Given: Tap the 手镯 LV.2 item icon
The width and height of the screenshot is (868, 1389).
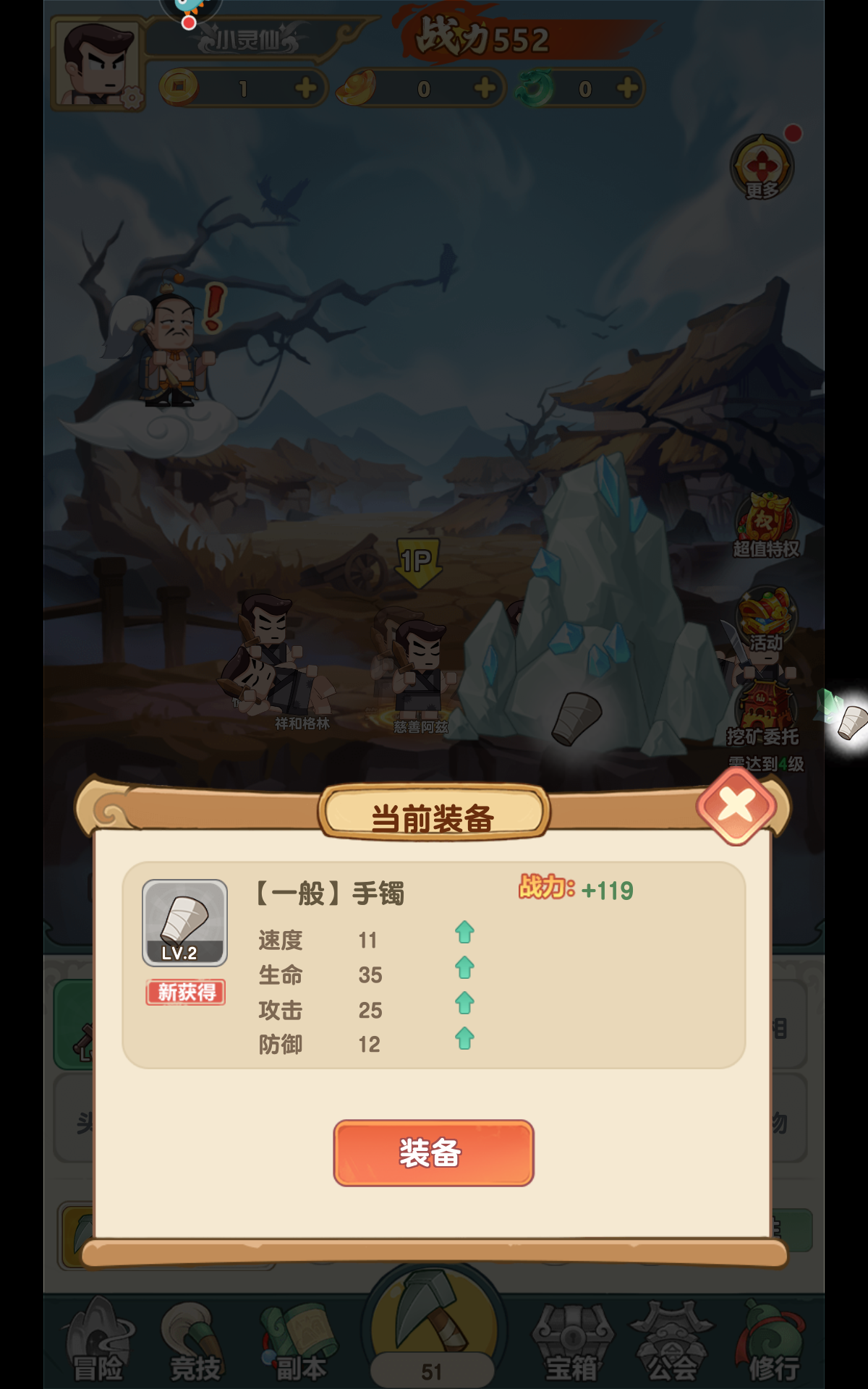Looking at the screenshot, I should (184, 922).
